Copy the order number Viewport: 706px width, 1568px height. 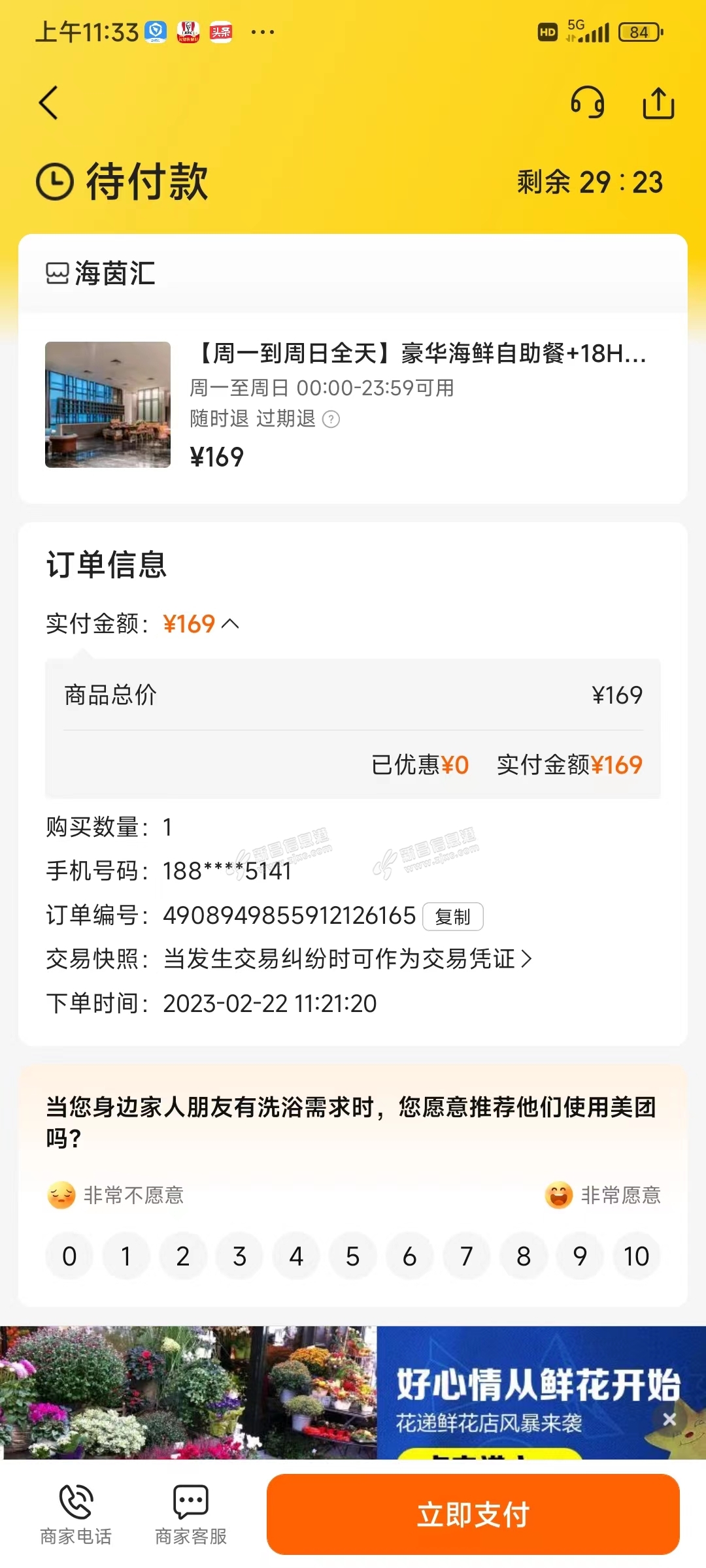click(453, 917)
